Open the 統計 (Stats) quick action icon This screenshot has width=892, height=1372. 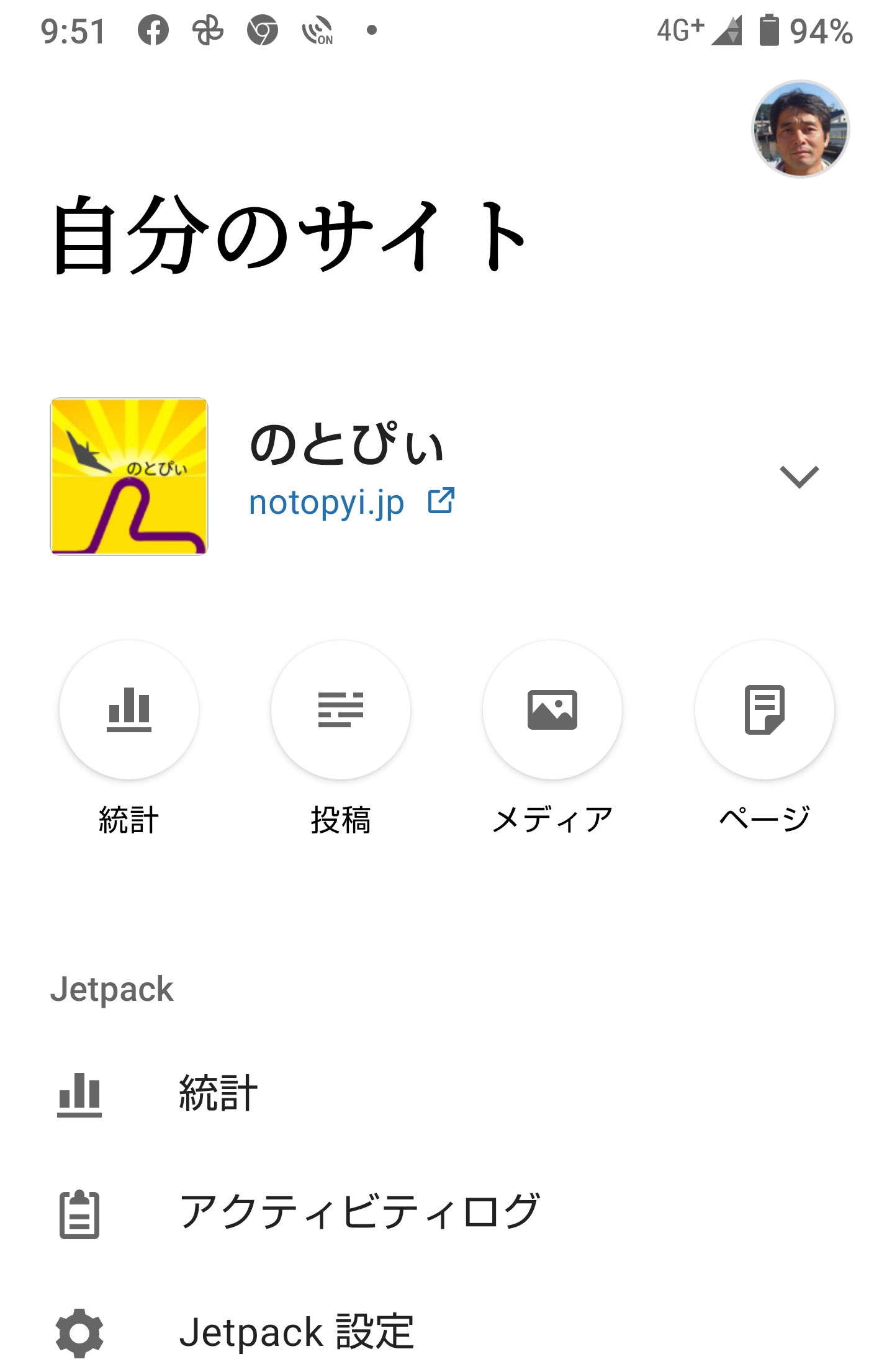tap(128, 711)
